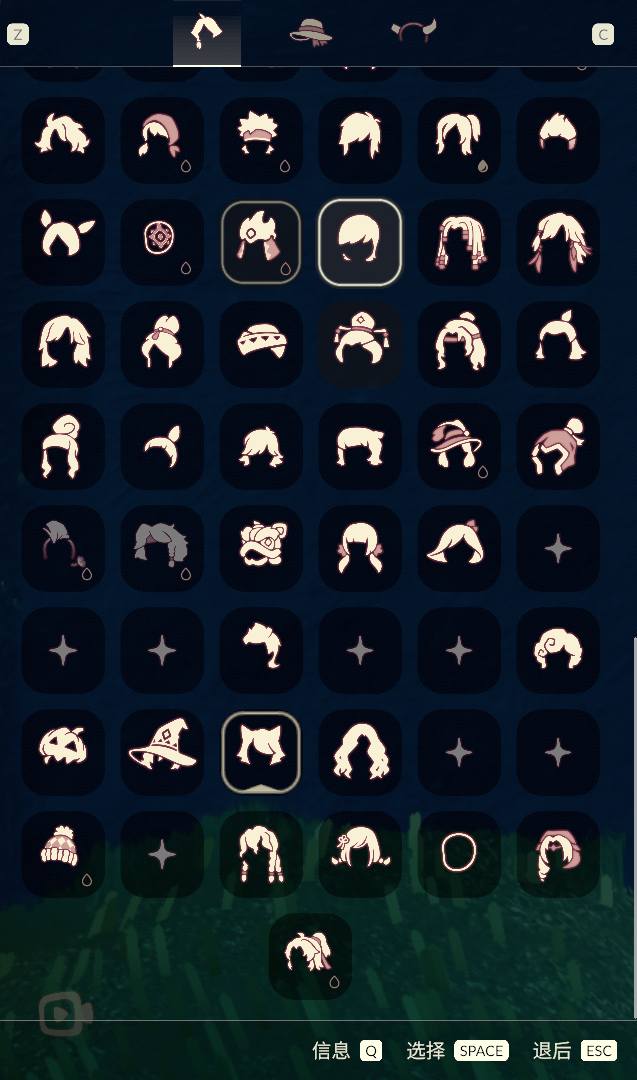Pick the simple ring-shaped hair item
637x1080 pixels.
click(x=459, y=852)
